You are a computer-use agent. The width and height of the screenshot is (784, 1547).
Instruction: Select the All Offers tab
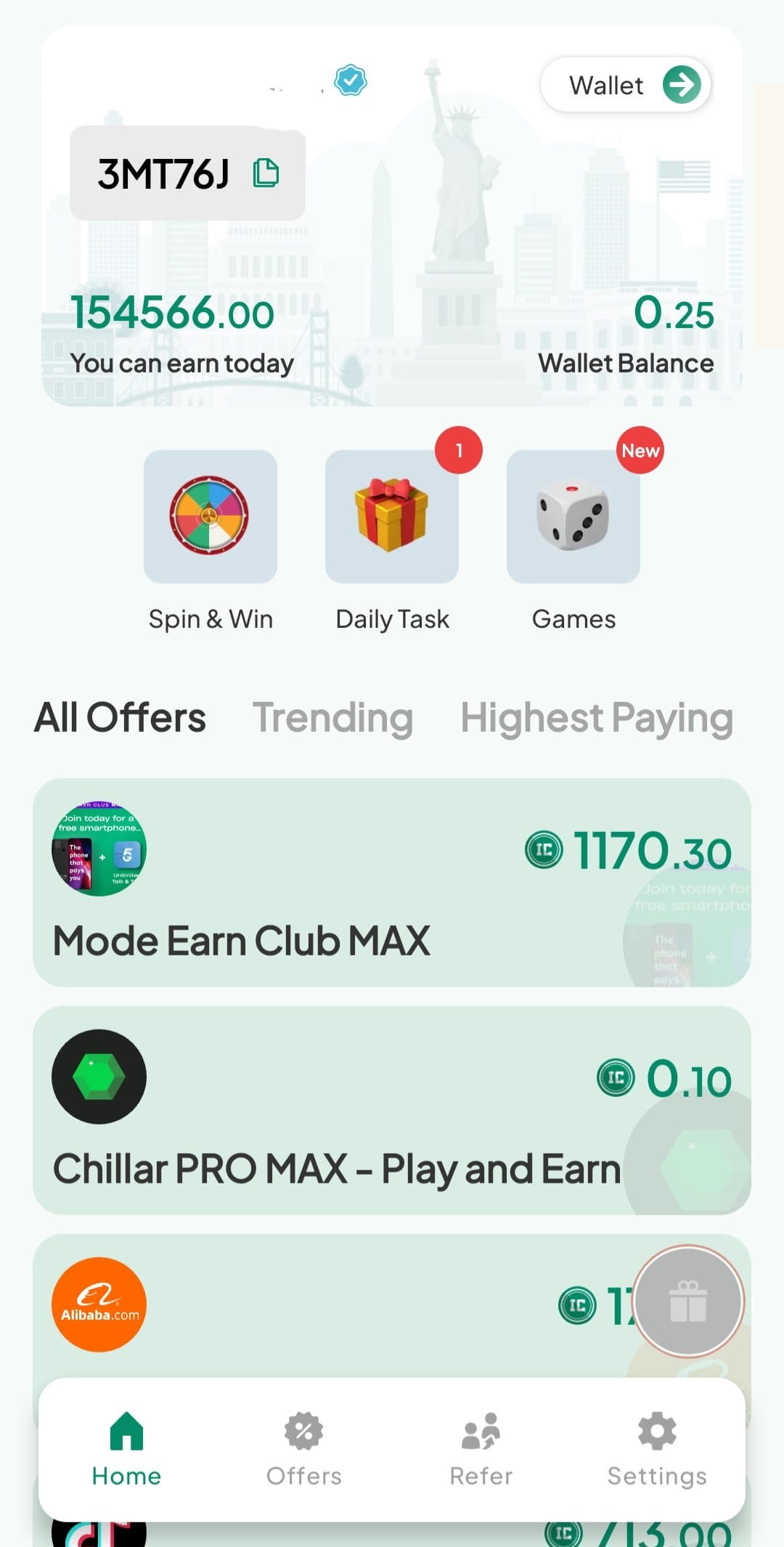(120, 717)
